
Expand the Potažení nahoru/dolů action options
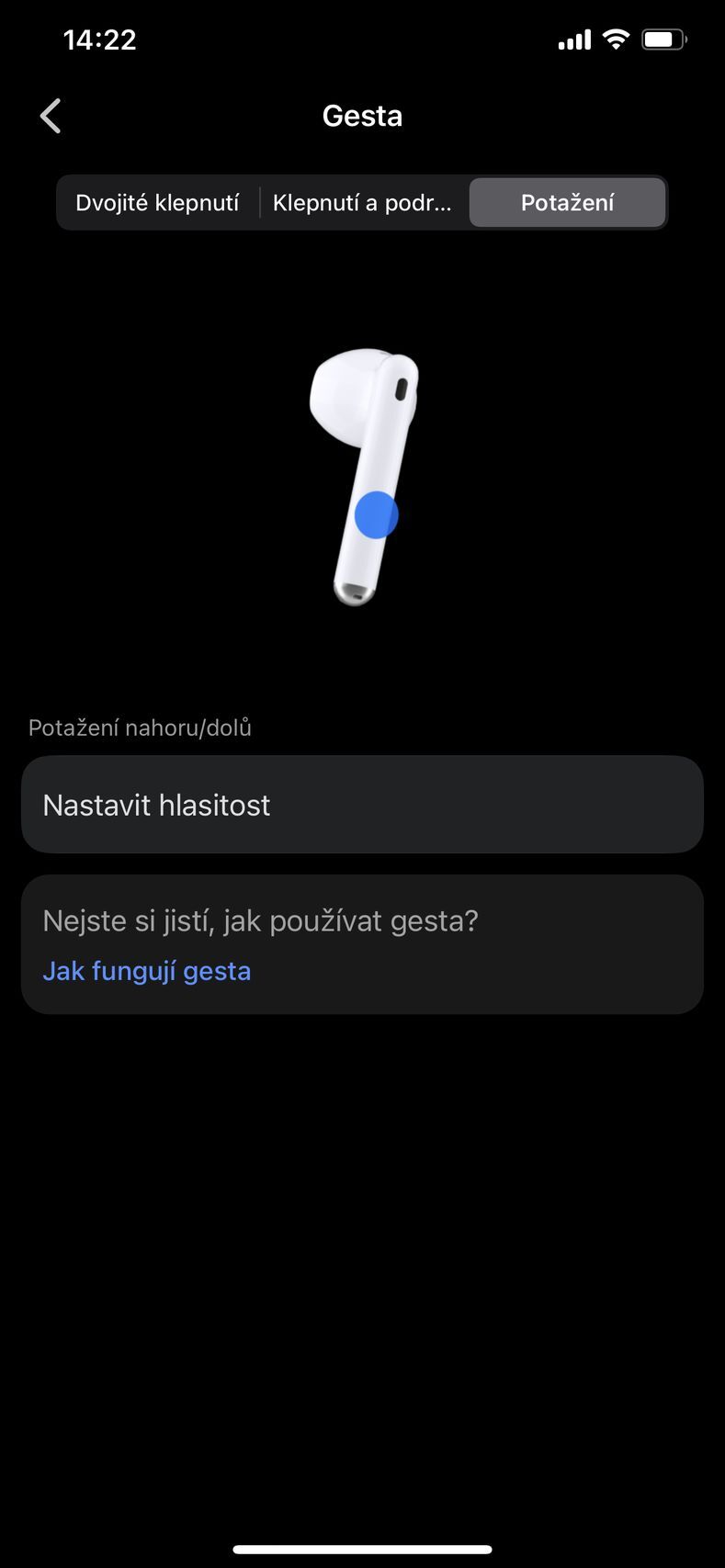[x=362, y=805]
